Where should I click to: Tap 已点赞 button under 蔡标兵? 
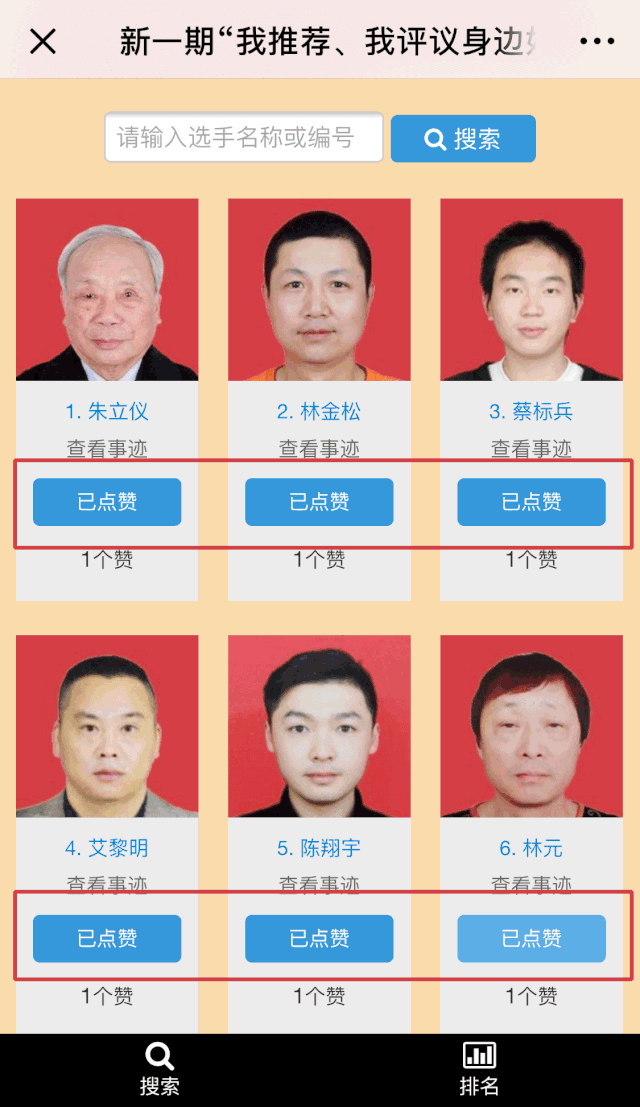[x=531, y=502]
